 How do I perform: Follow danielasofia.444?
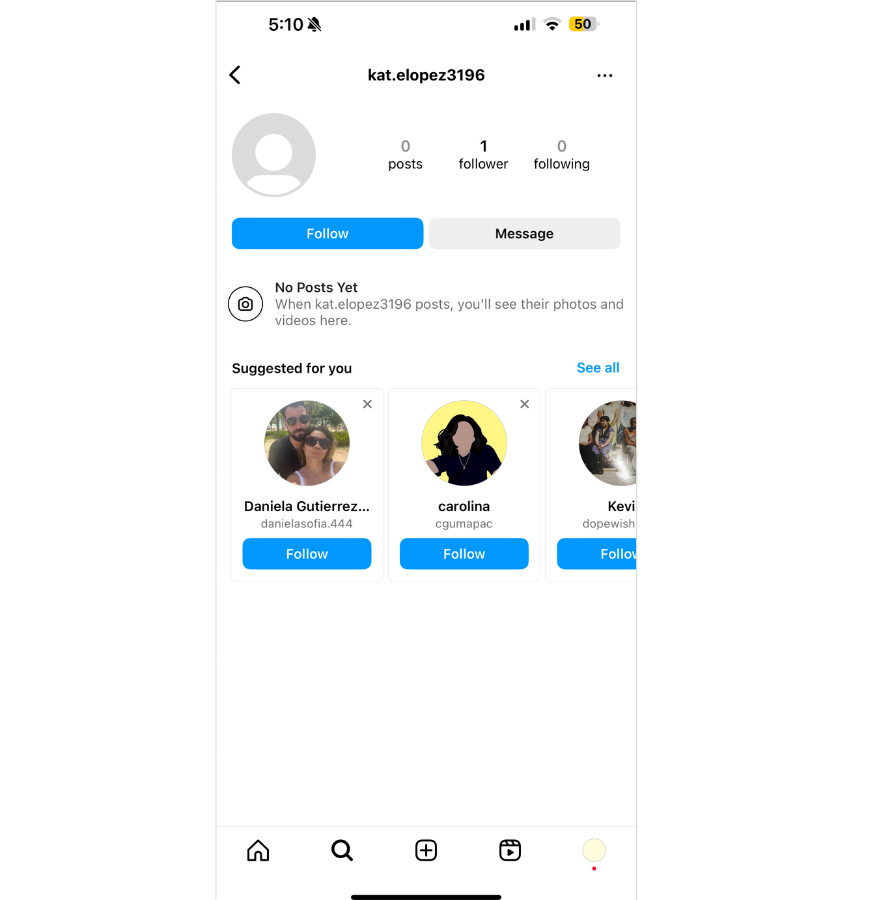307,553
